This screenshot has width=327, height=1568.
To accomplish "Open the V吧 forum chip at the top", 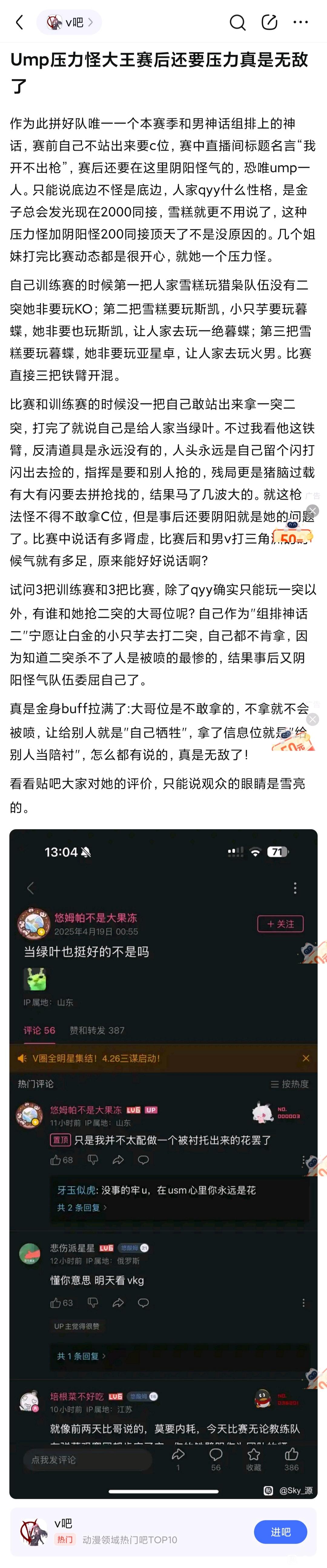I will (69, 22).
